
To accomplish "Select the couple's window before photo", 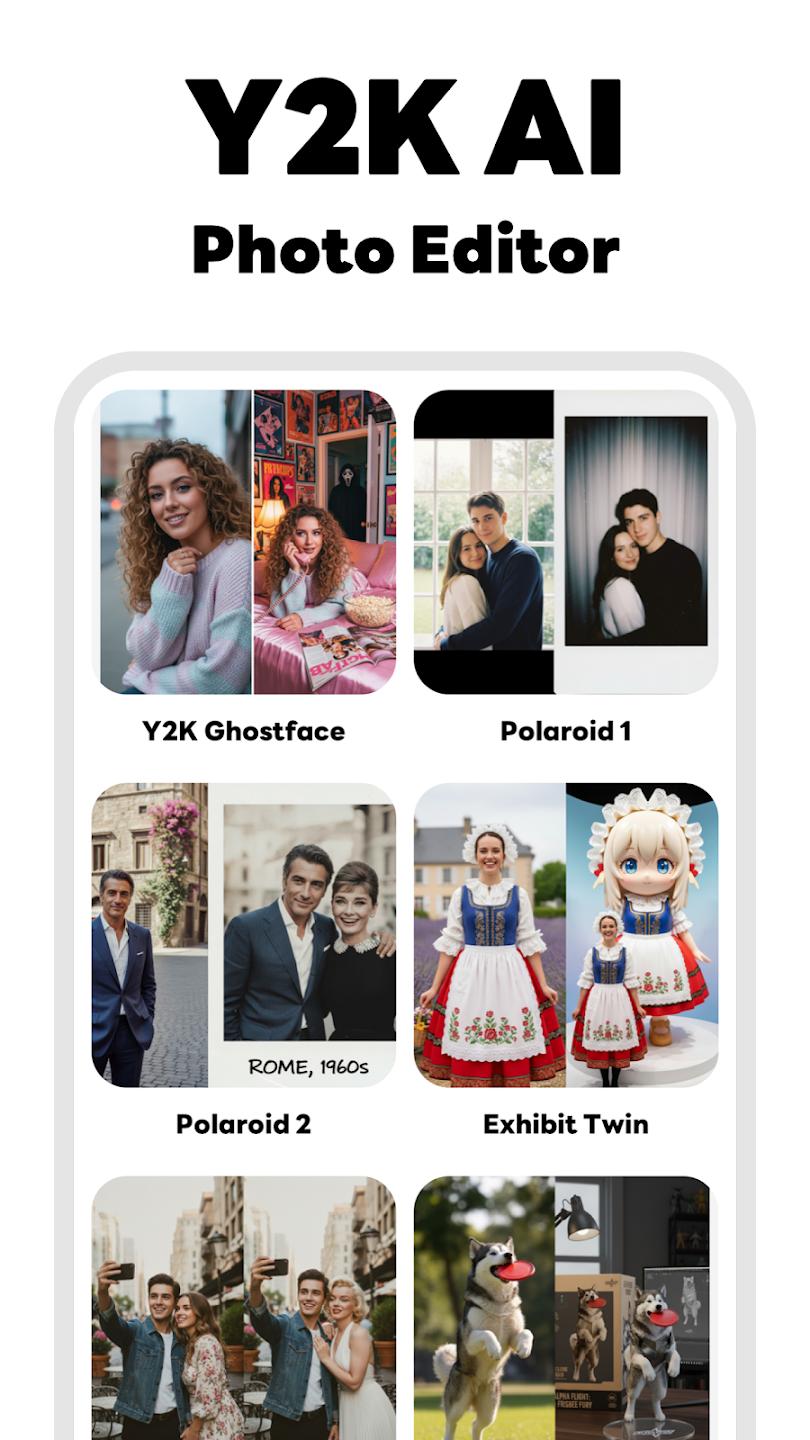I will tap(485, 545).
